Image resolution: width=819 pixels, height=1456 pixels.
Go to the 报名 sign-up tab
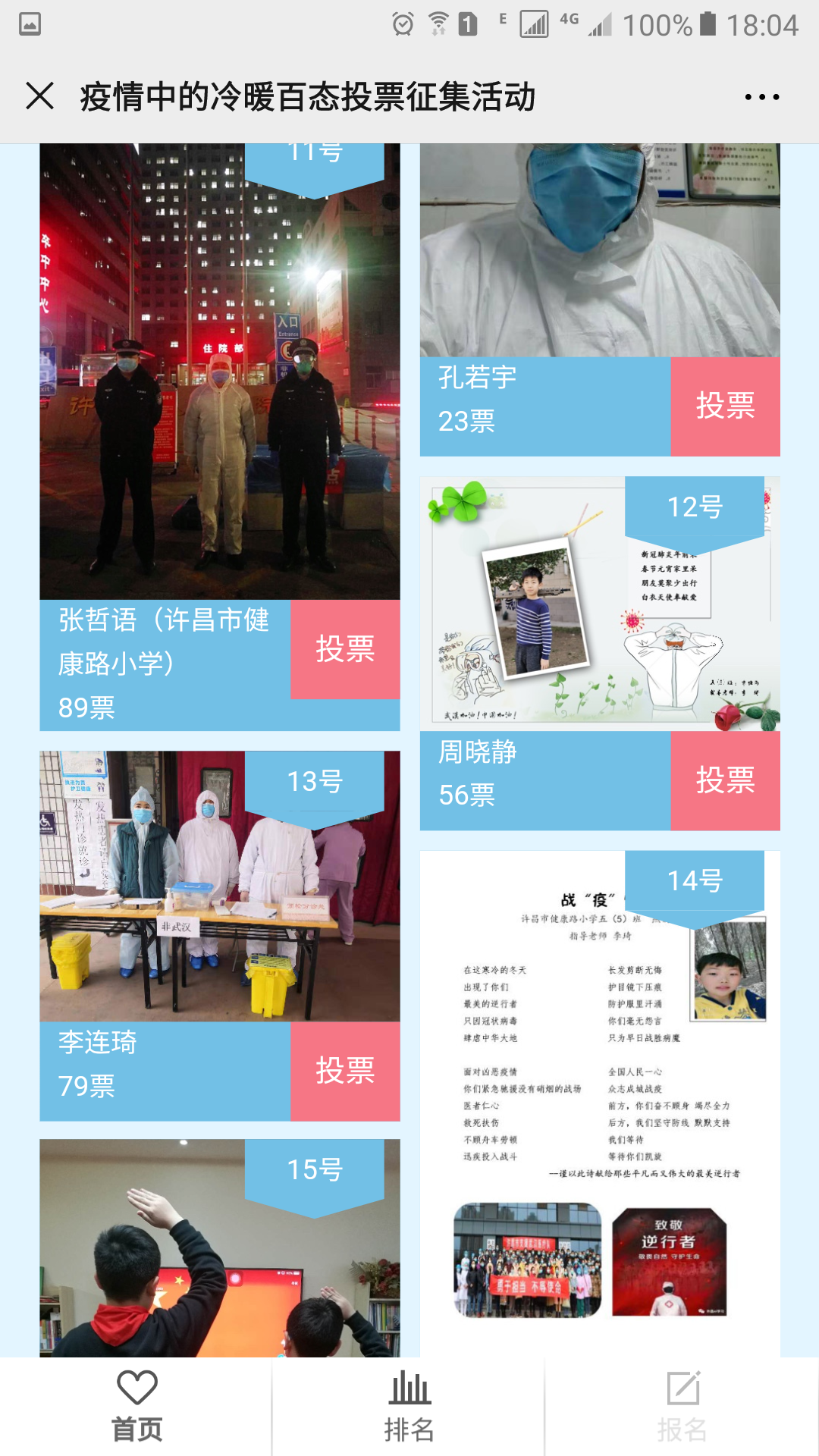click(x=682, y=1406)
